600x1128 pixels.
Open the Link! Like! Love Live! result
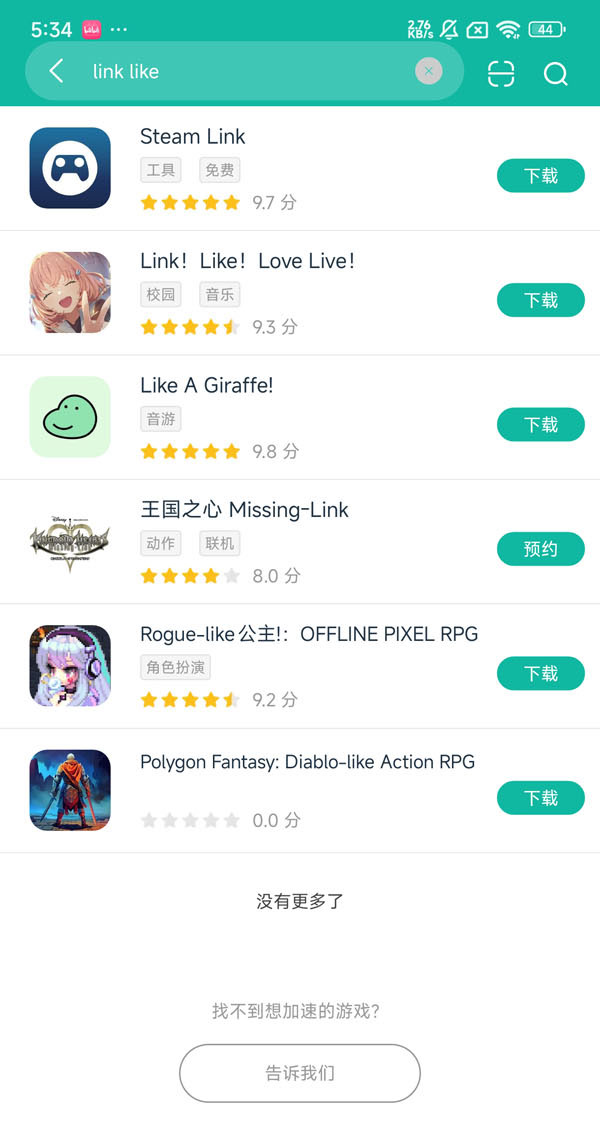coord(247,262)
